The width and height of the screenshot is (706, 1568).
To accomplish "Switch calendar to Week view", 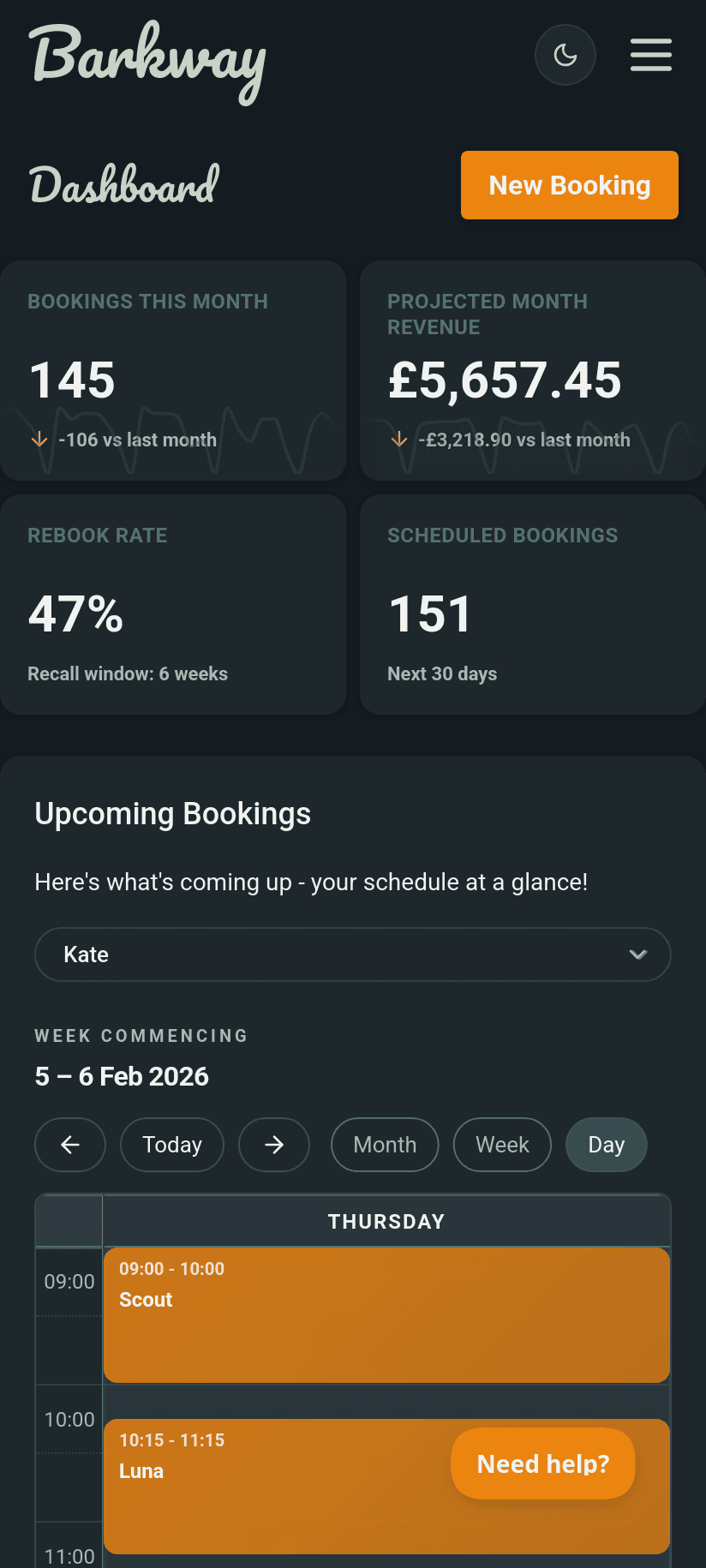I will point(502,1145).
